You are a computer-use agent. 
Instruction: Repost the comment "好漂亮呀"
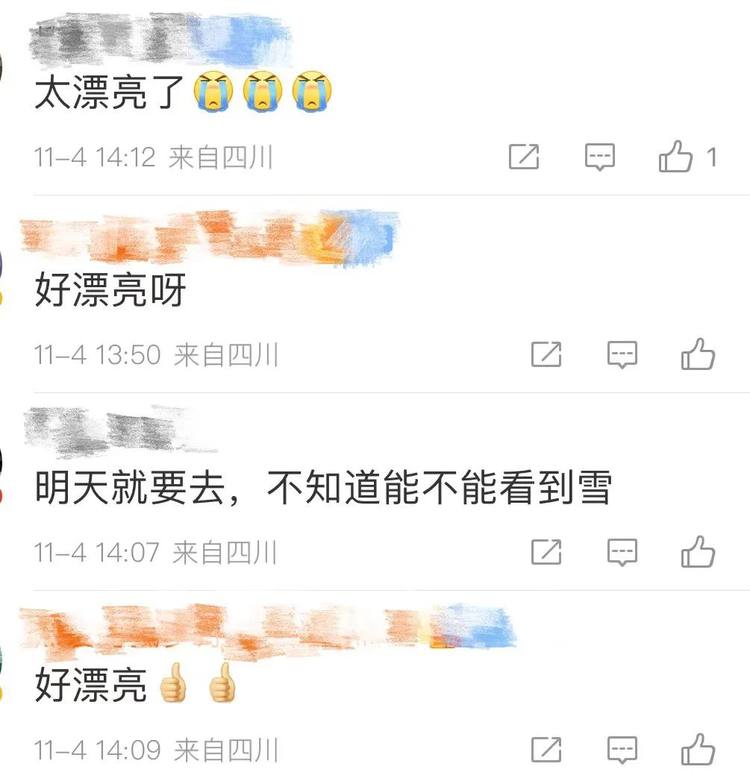click(546, 354)
